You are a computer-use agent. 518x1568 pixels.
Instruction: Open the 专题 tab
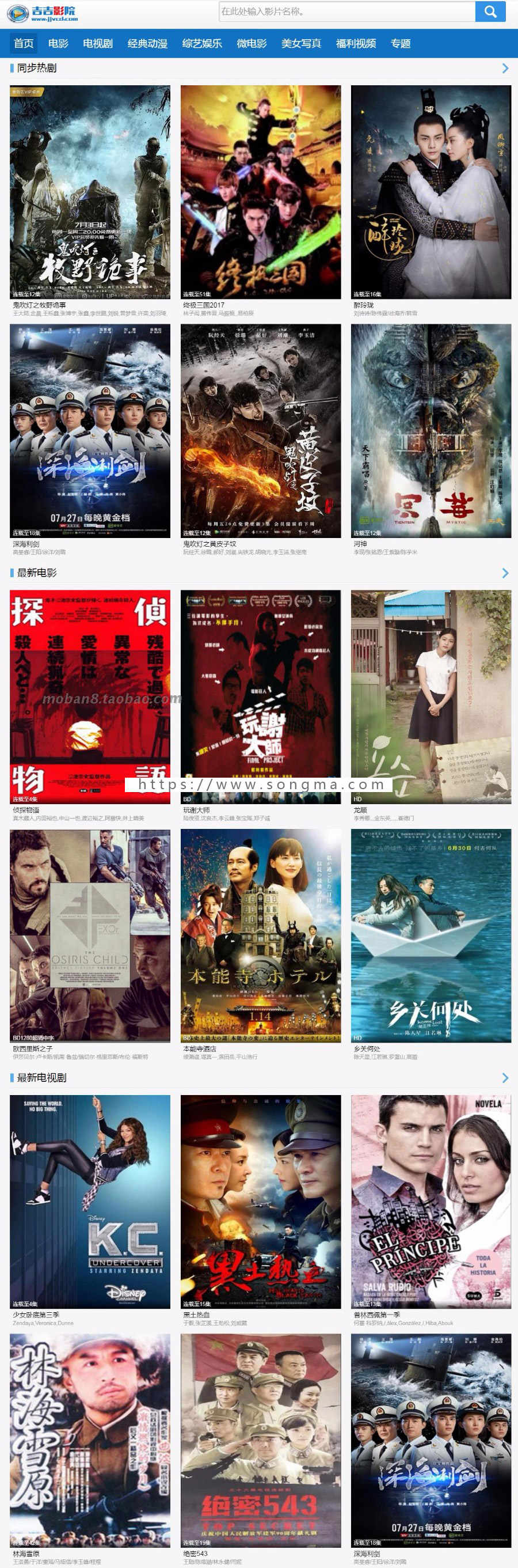[x=401, y=44]
